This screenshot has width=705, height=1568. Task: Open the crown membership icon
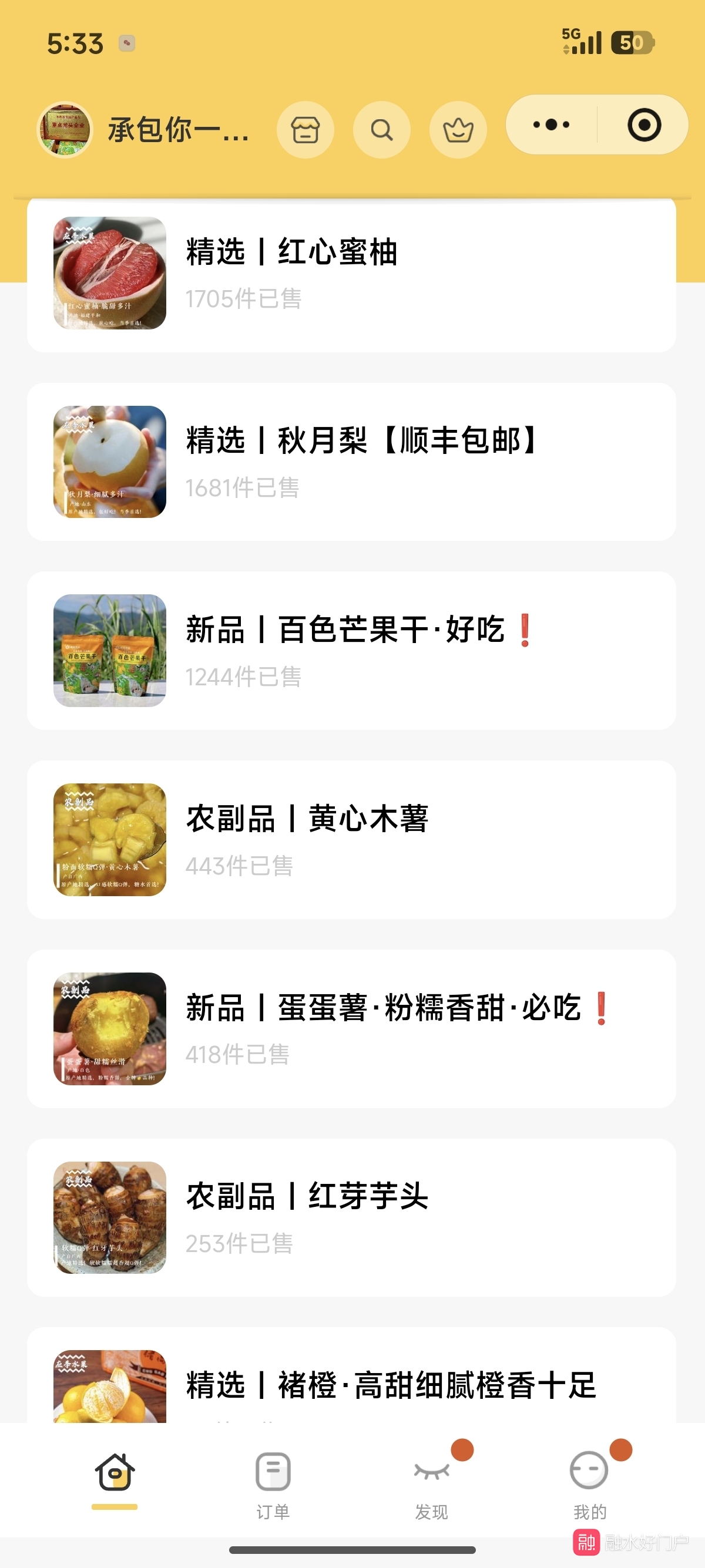(458, 130)
